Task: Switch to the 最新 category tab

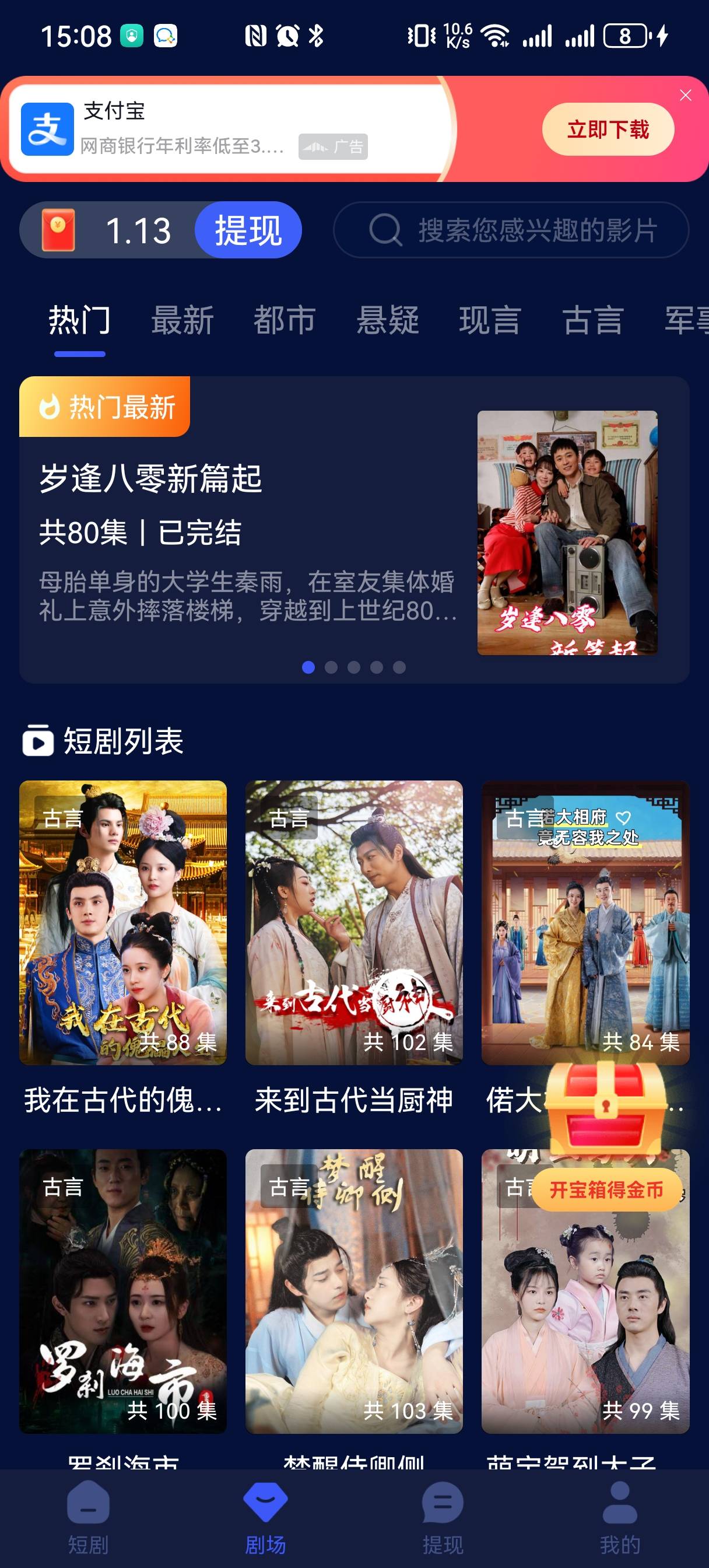Action: (182, 321)
